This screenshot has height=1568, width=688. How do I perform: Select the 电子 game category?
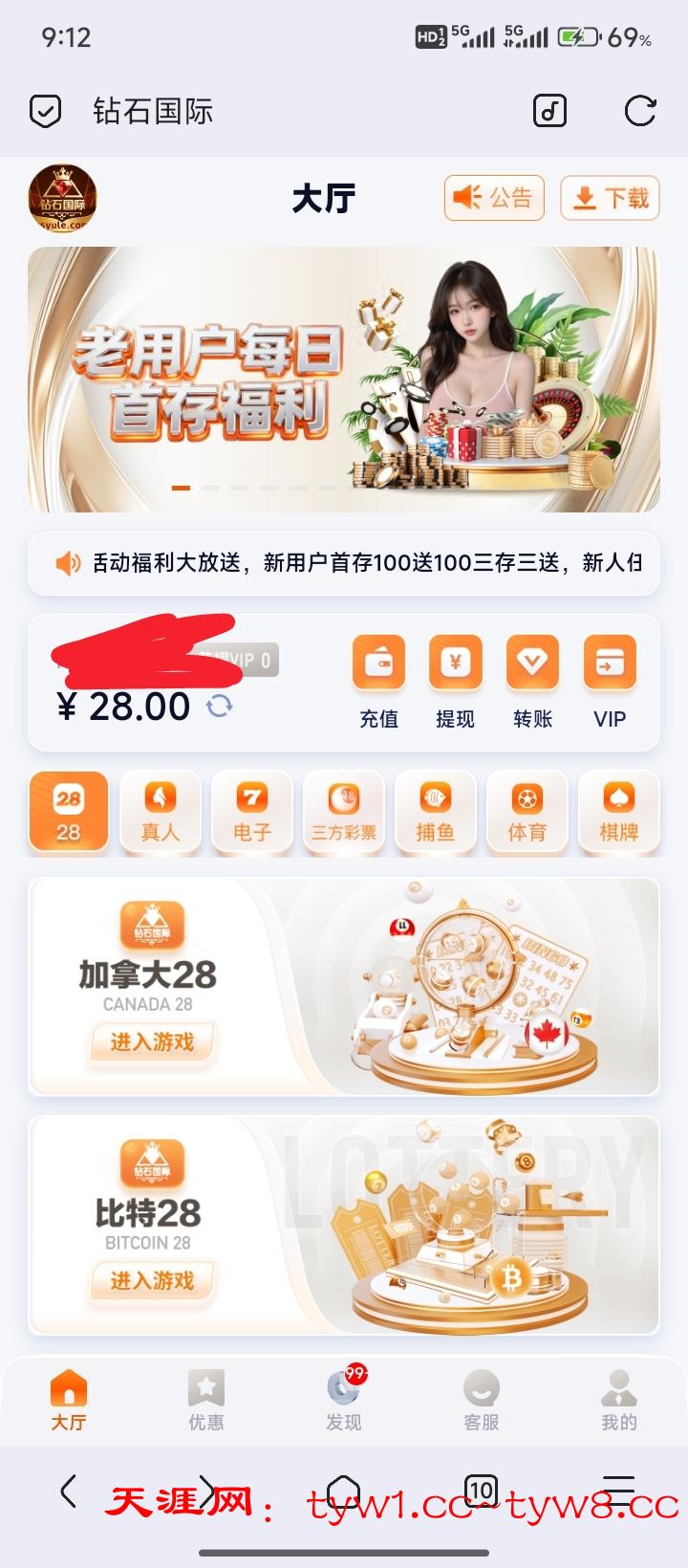252,812
